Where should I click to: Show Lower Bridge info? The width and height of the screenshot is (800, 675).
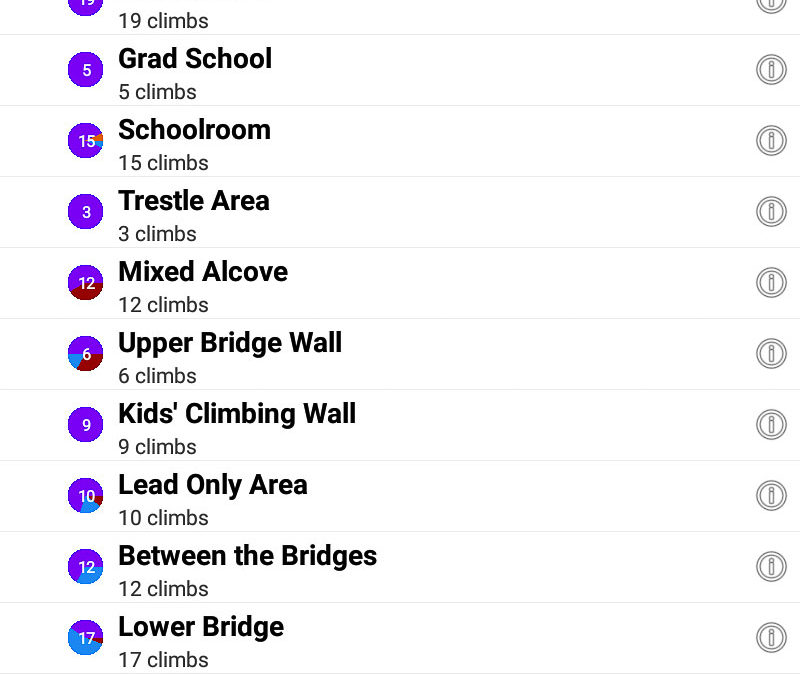pos(770,638)
